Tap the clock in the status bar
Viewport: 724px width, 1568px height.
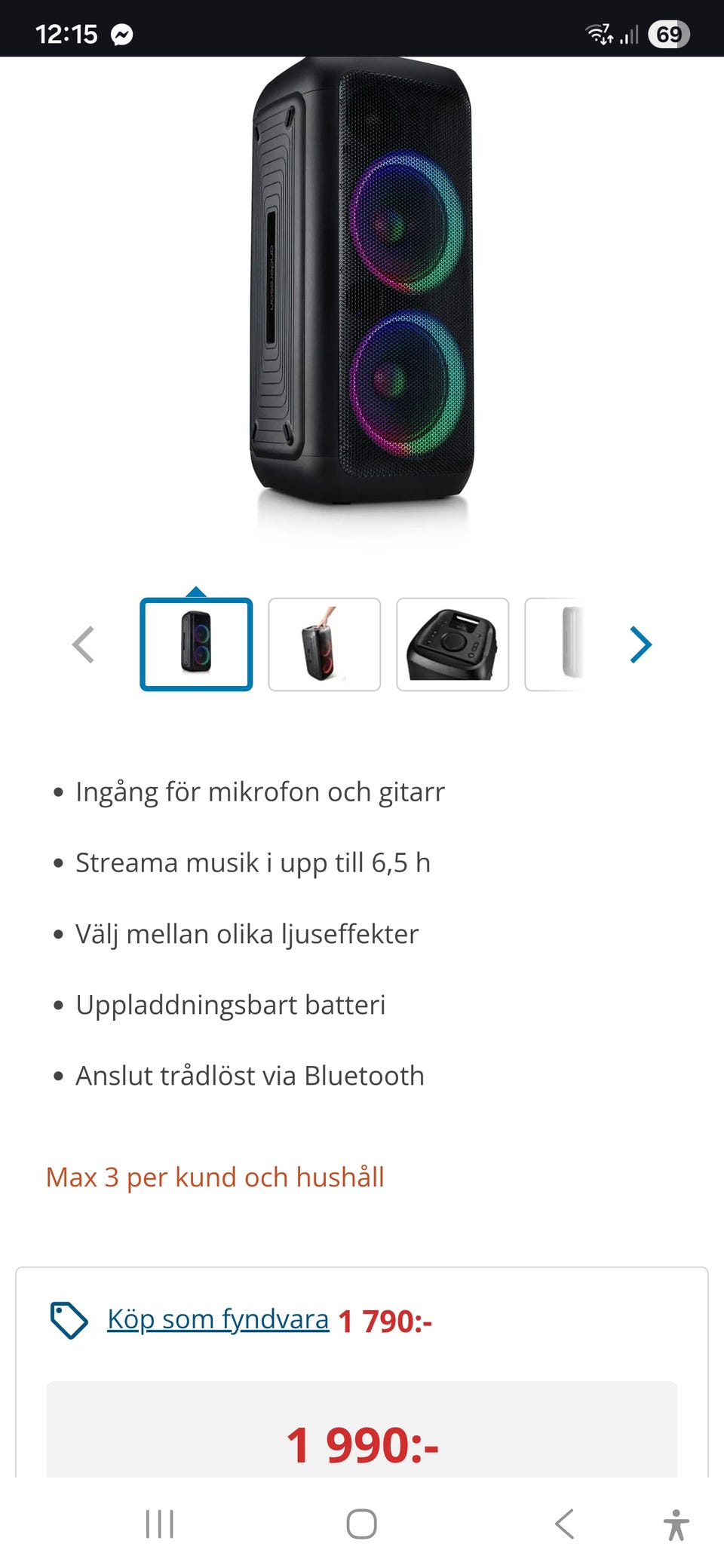(x=66, y=34)
